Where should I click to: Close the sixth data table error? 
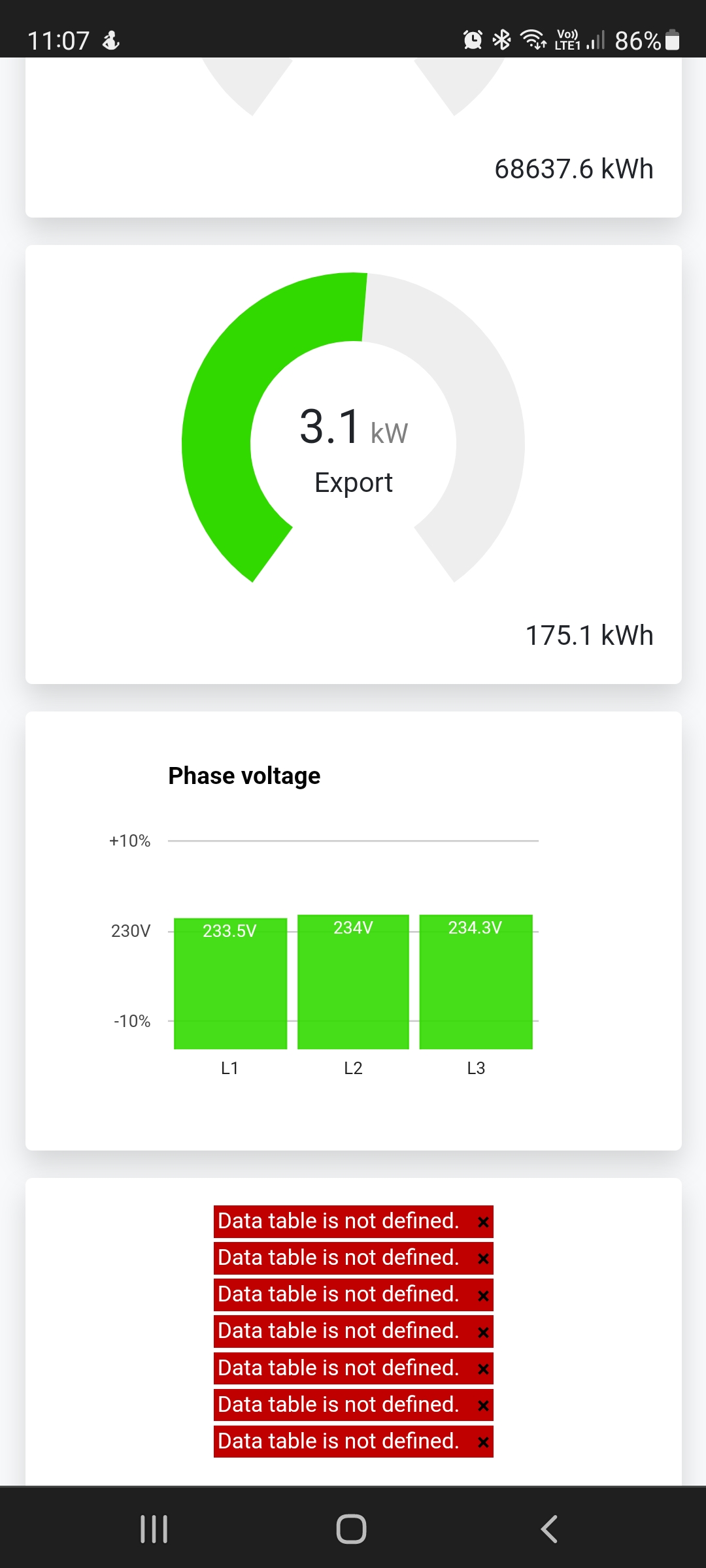coord(483,1405)
